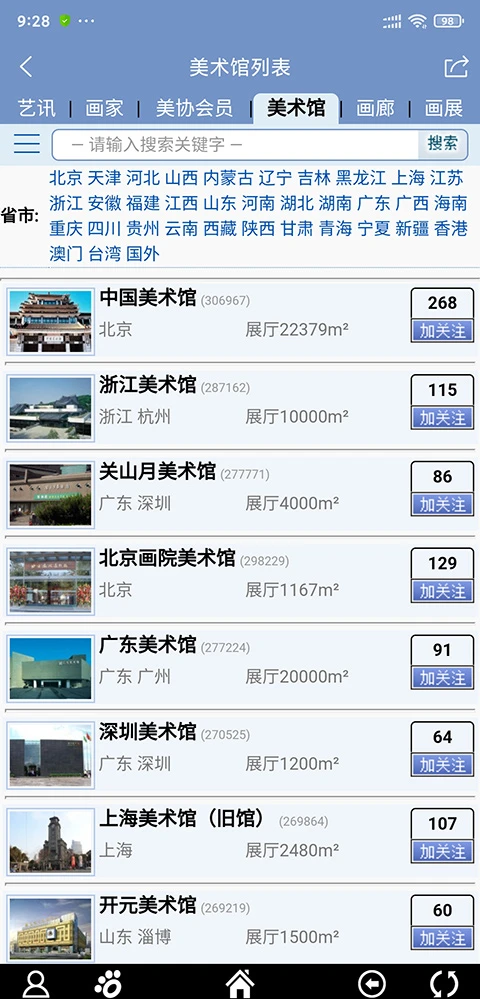Focus the search keyword input field
The width and height of the screenshot is (480, 999).
point(235,145)
